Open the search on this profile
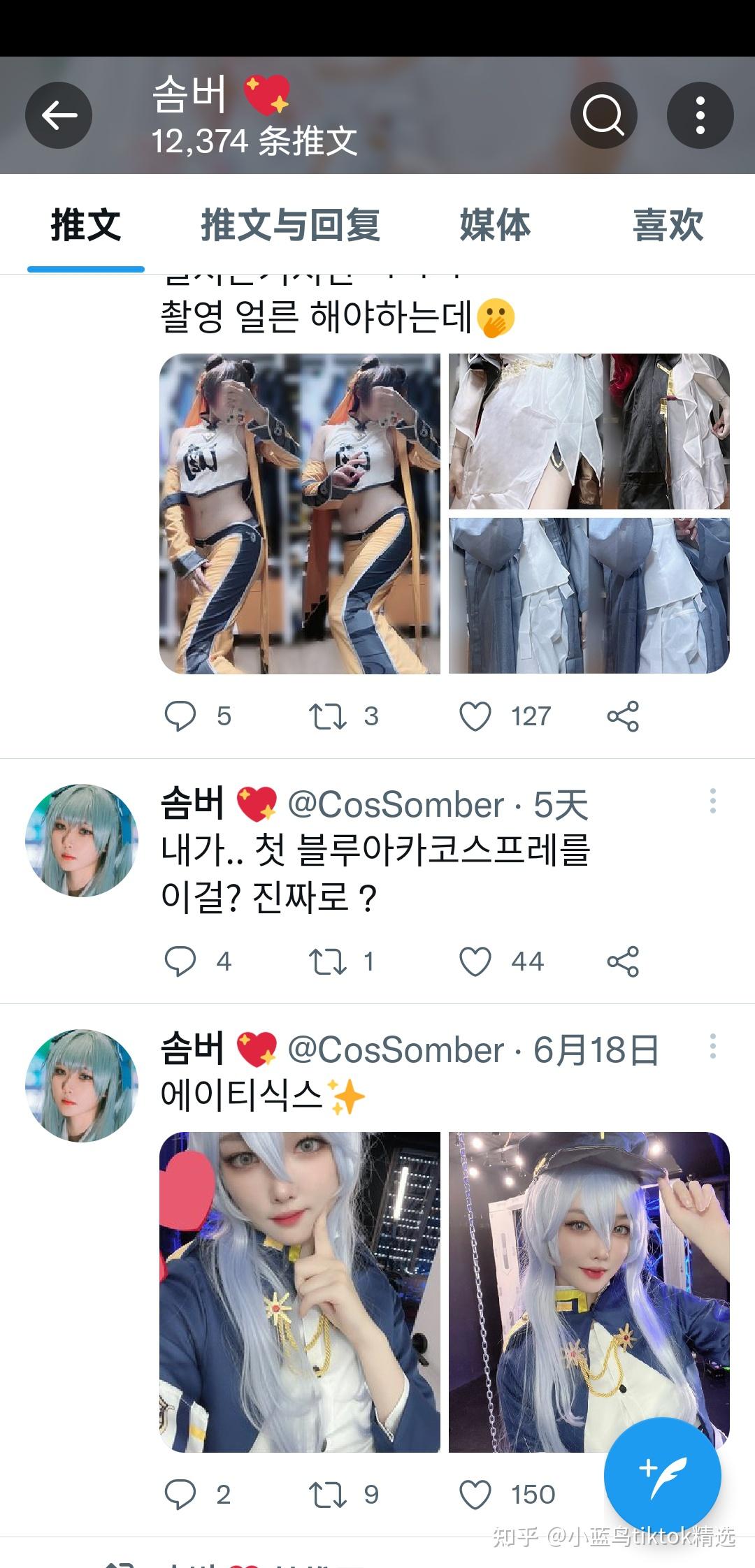 603,115
